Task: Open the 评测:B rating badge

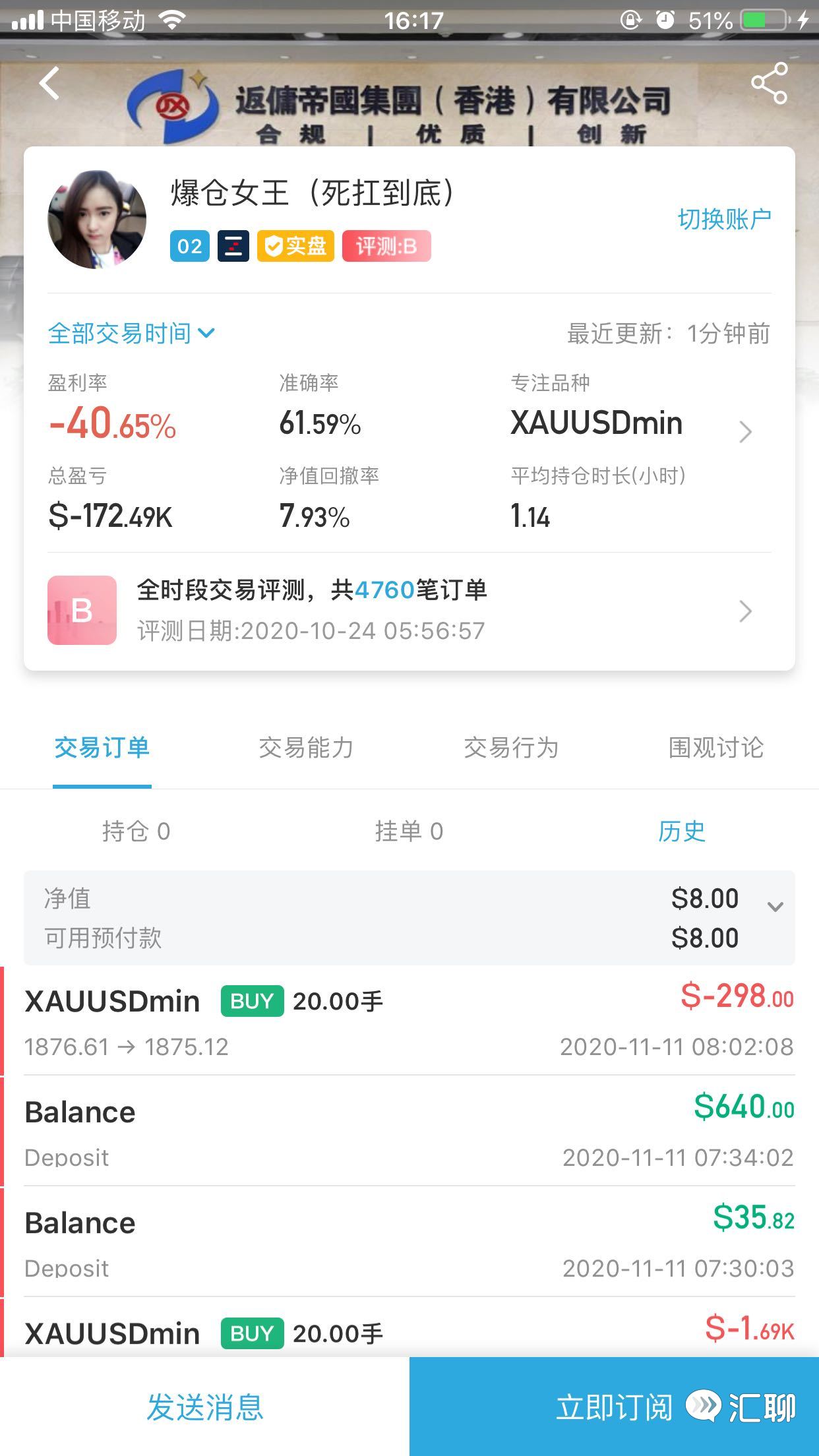Action: click(386, 246)
